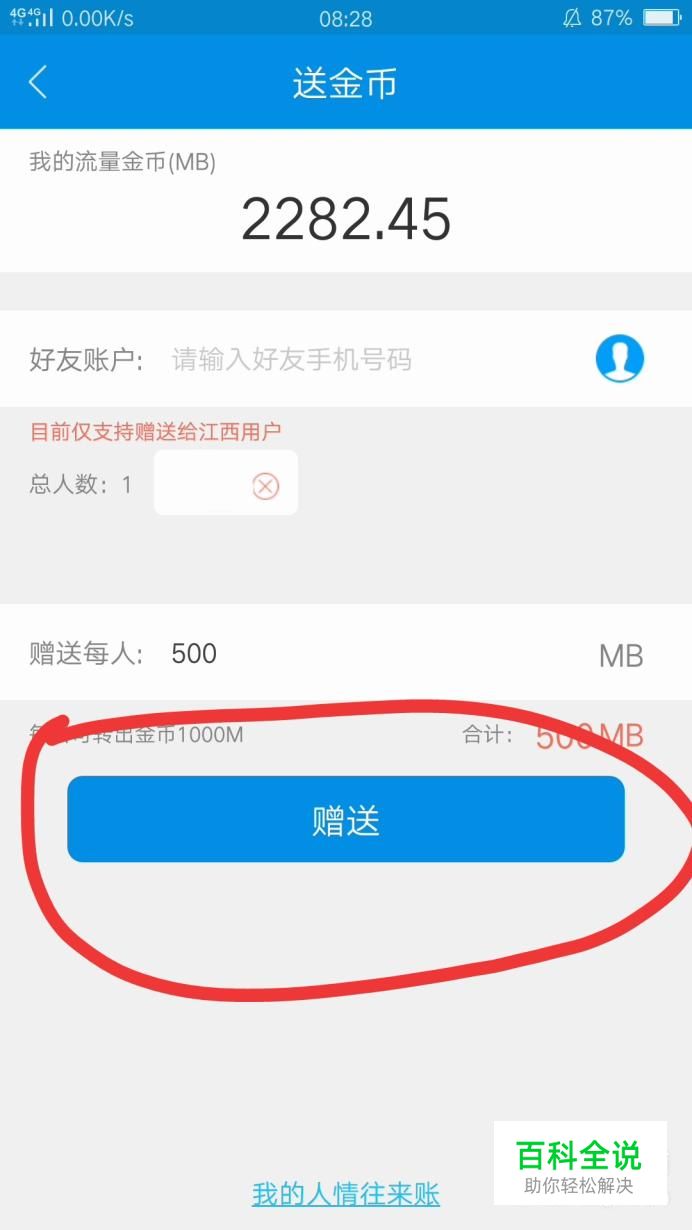Open the contacts picker icon

point(620,358)
